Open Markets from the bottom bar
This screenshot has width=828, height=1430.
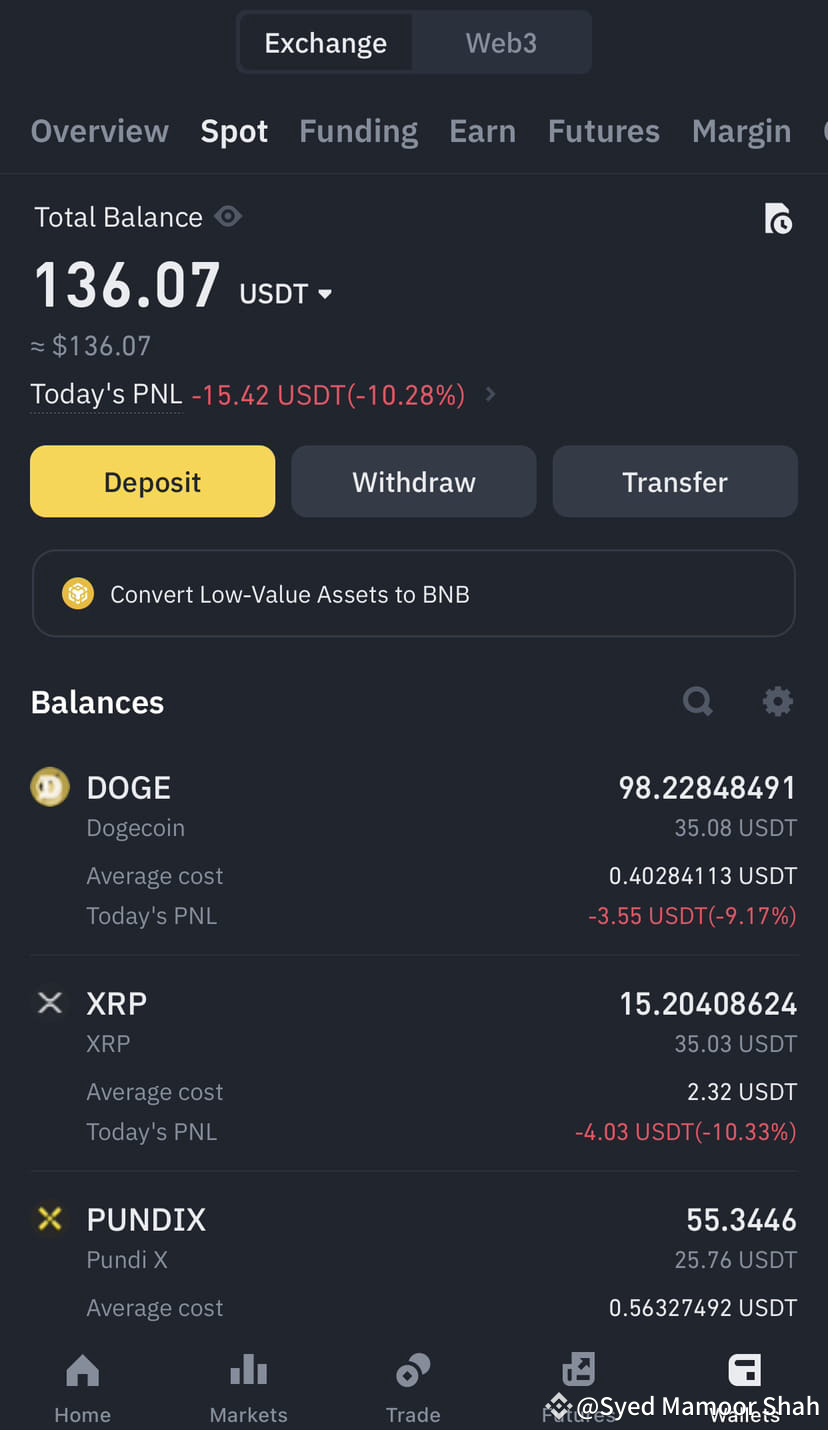point(248,1385)
